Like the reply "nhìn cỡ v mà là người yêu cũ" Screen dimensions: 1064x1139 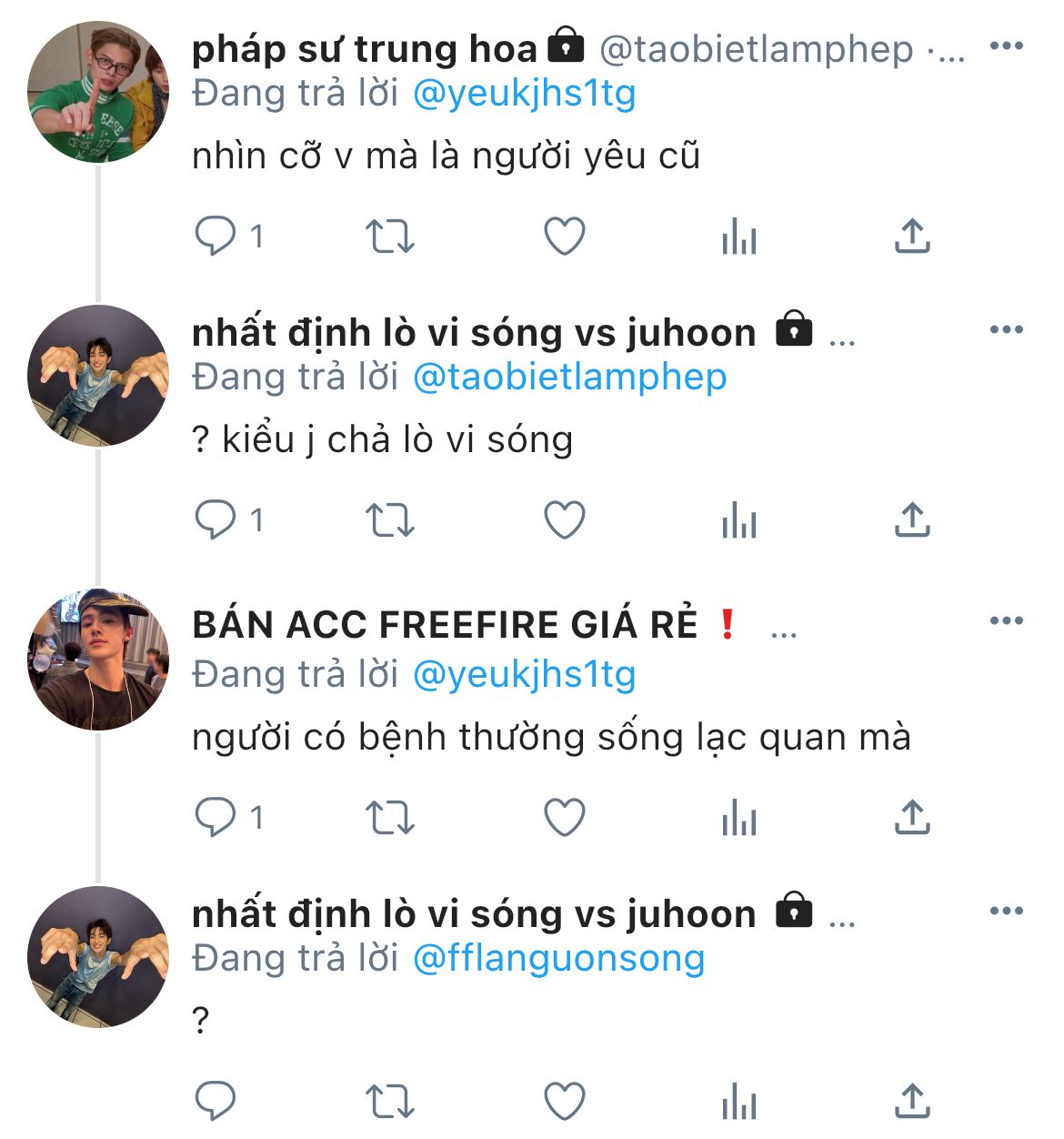pos(564,237)
